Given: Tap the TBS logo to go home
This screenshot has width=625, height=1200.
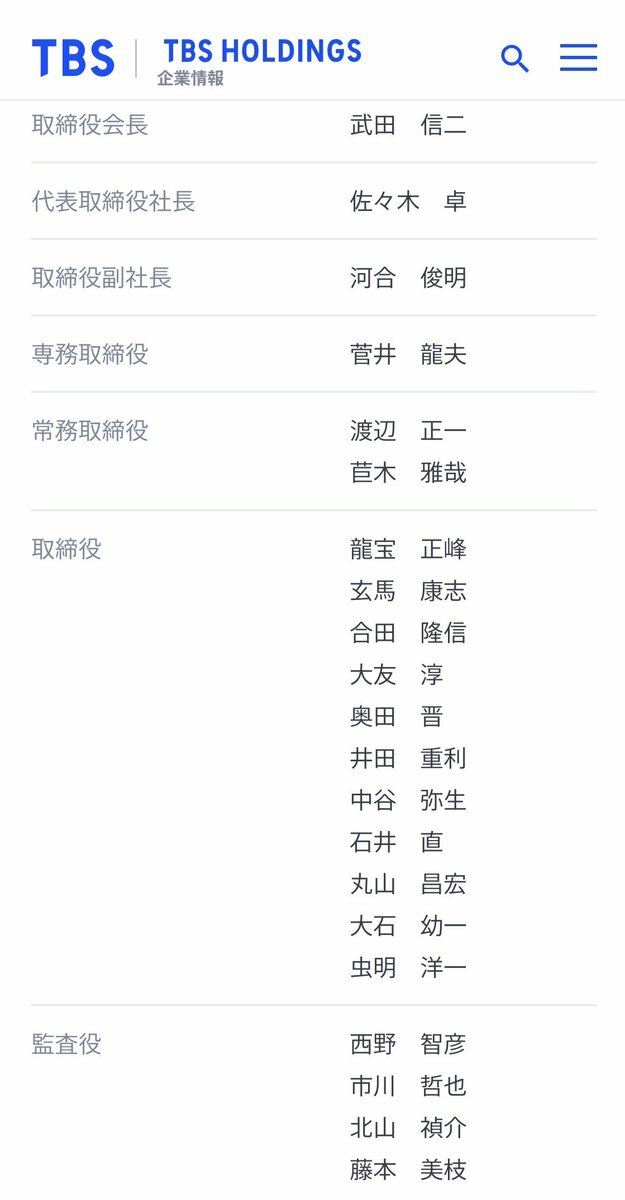Looking at the screenshot, I should tap(73, 59).
